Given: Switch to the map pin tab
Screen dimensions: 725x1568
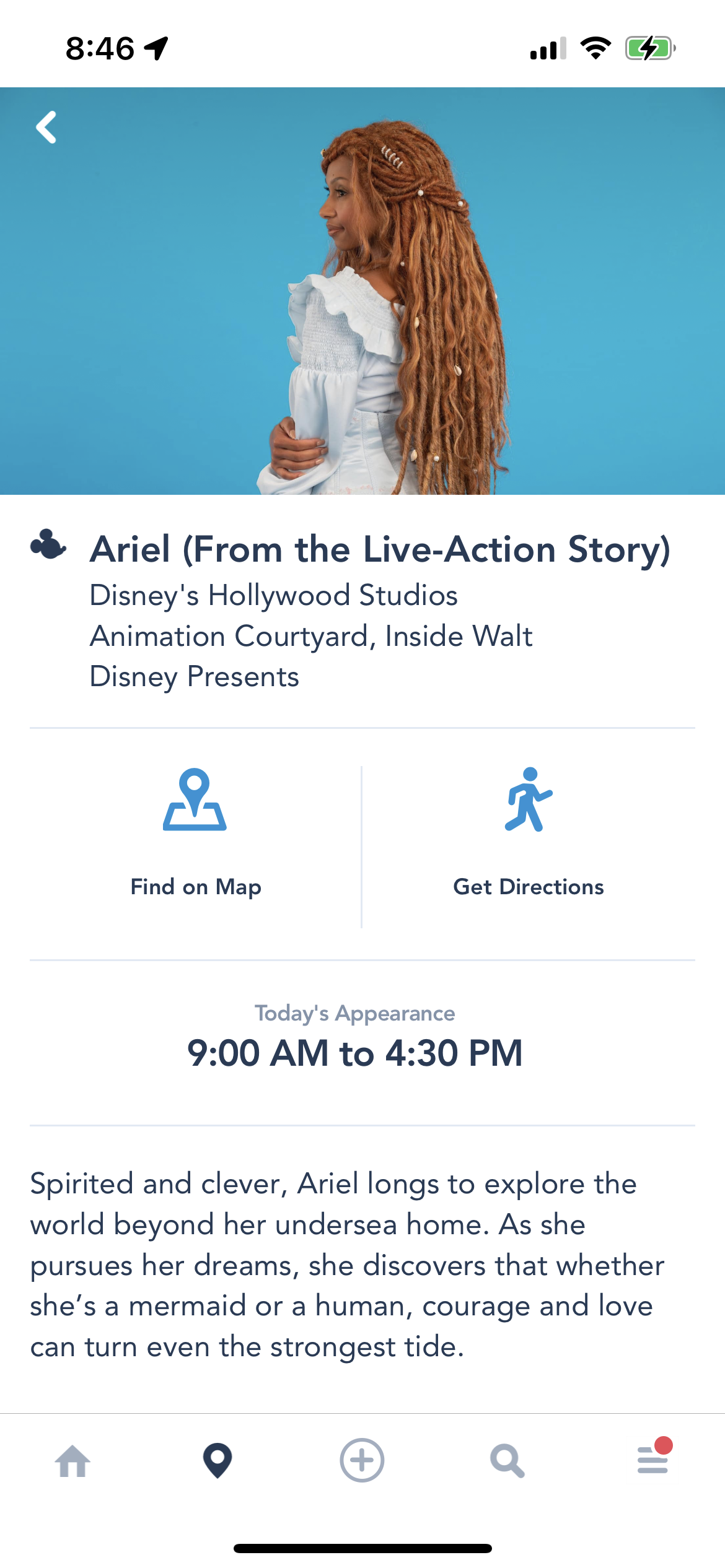Looking at the screenshot, I should pyautogui.click(x=217, y=1461).
